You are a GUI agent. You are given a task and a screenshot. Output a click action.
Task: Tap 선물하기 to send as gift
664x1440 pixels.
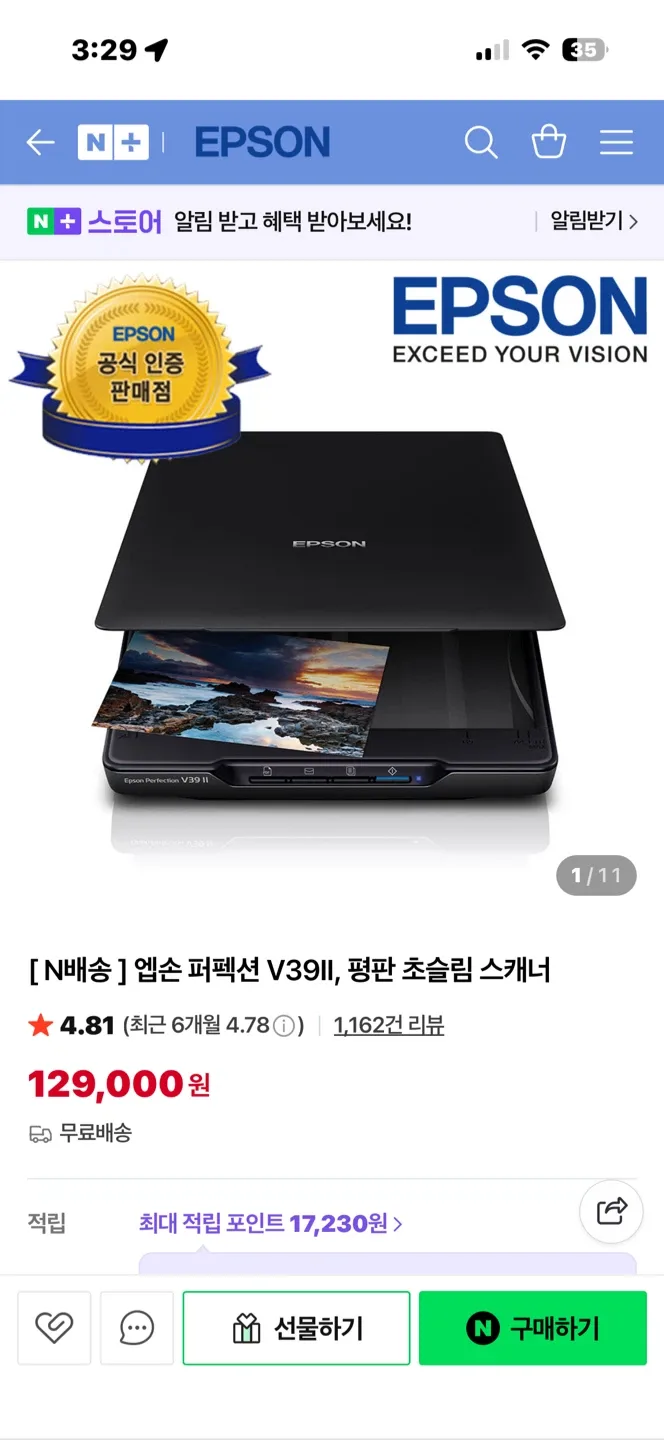(296, 1328)
